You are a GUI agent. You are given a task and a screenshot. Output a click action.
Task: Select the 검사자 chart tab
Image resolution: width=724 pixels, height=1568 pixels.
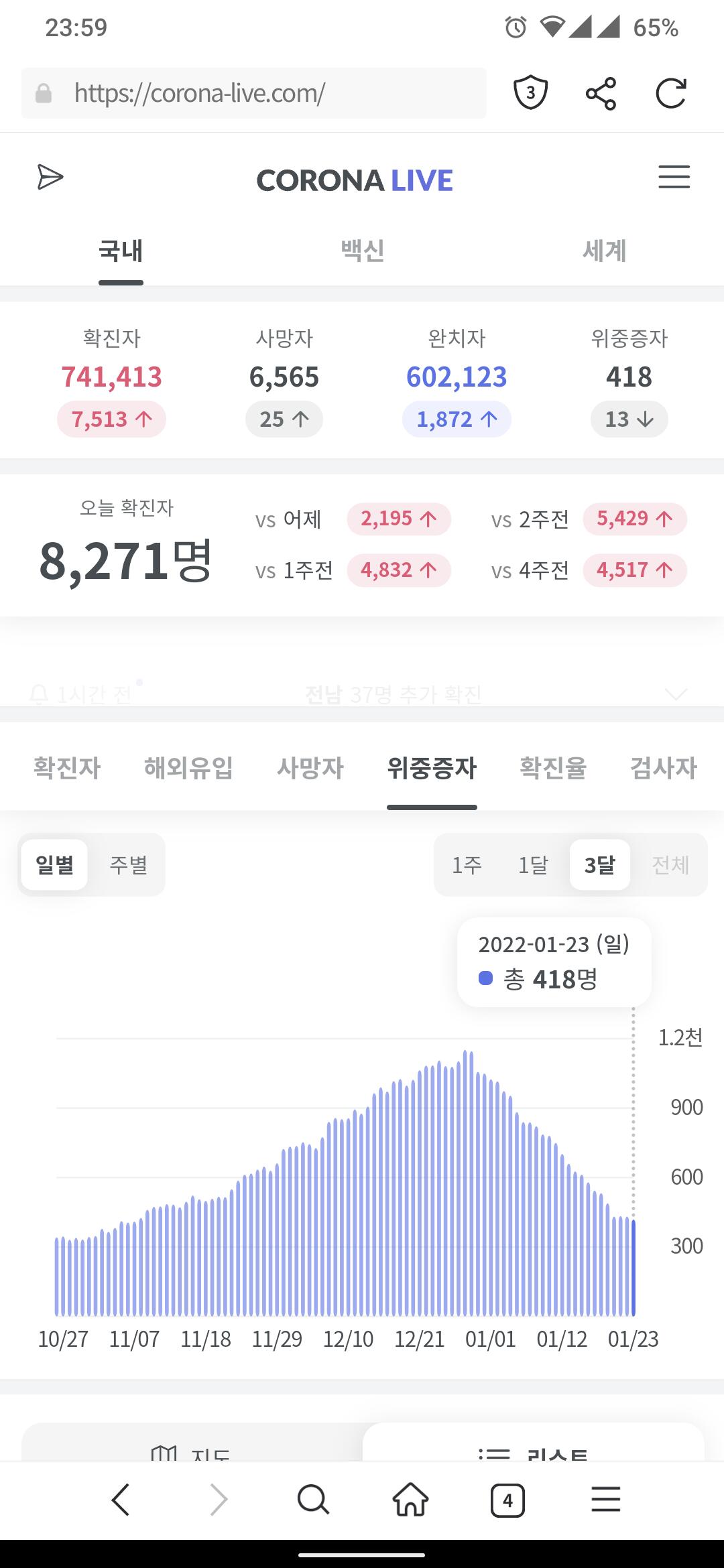pyautogui.click(x=664, y=768)
